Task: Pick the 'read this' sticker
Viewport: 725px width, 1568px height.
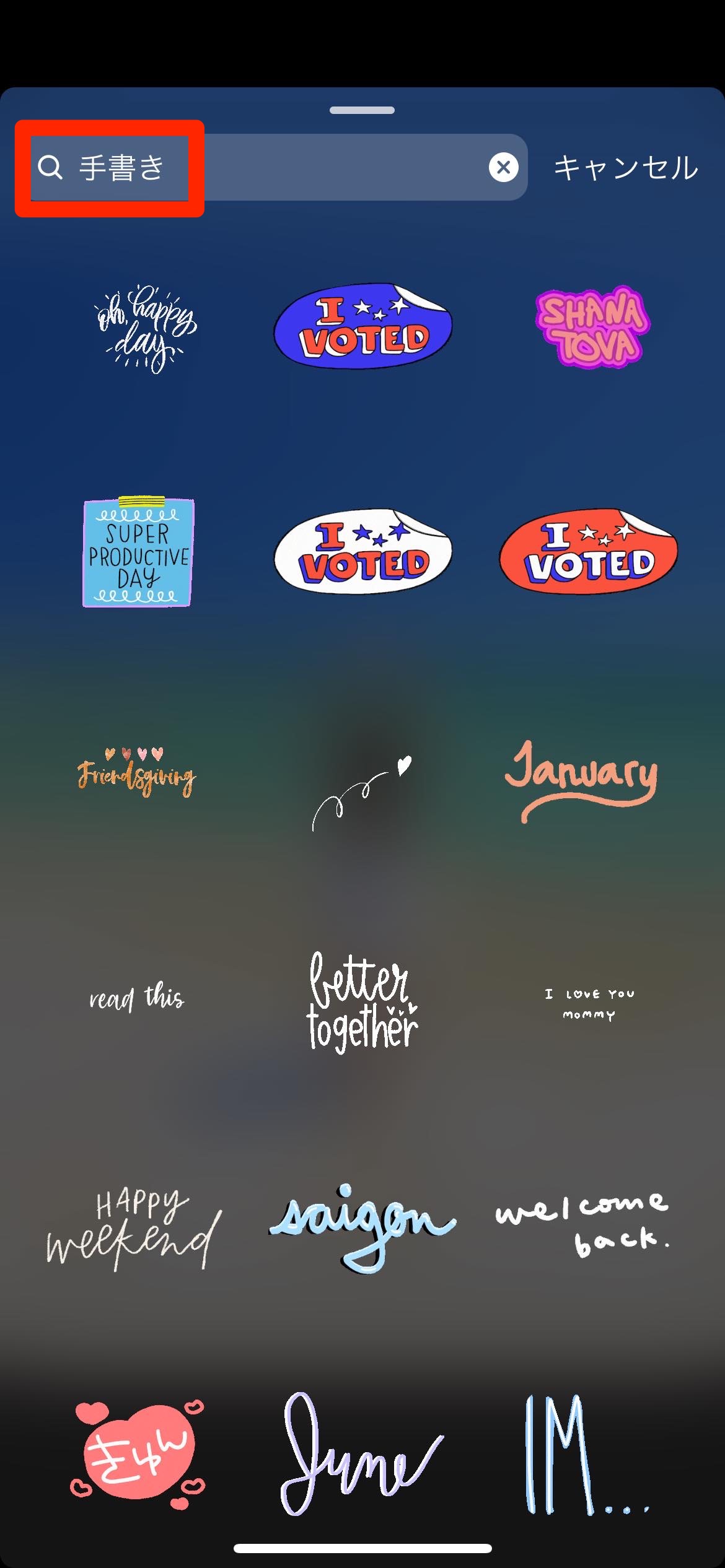Action: coord(136,997)
